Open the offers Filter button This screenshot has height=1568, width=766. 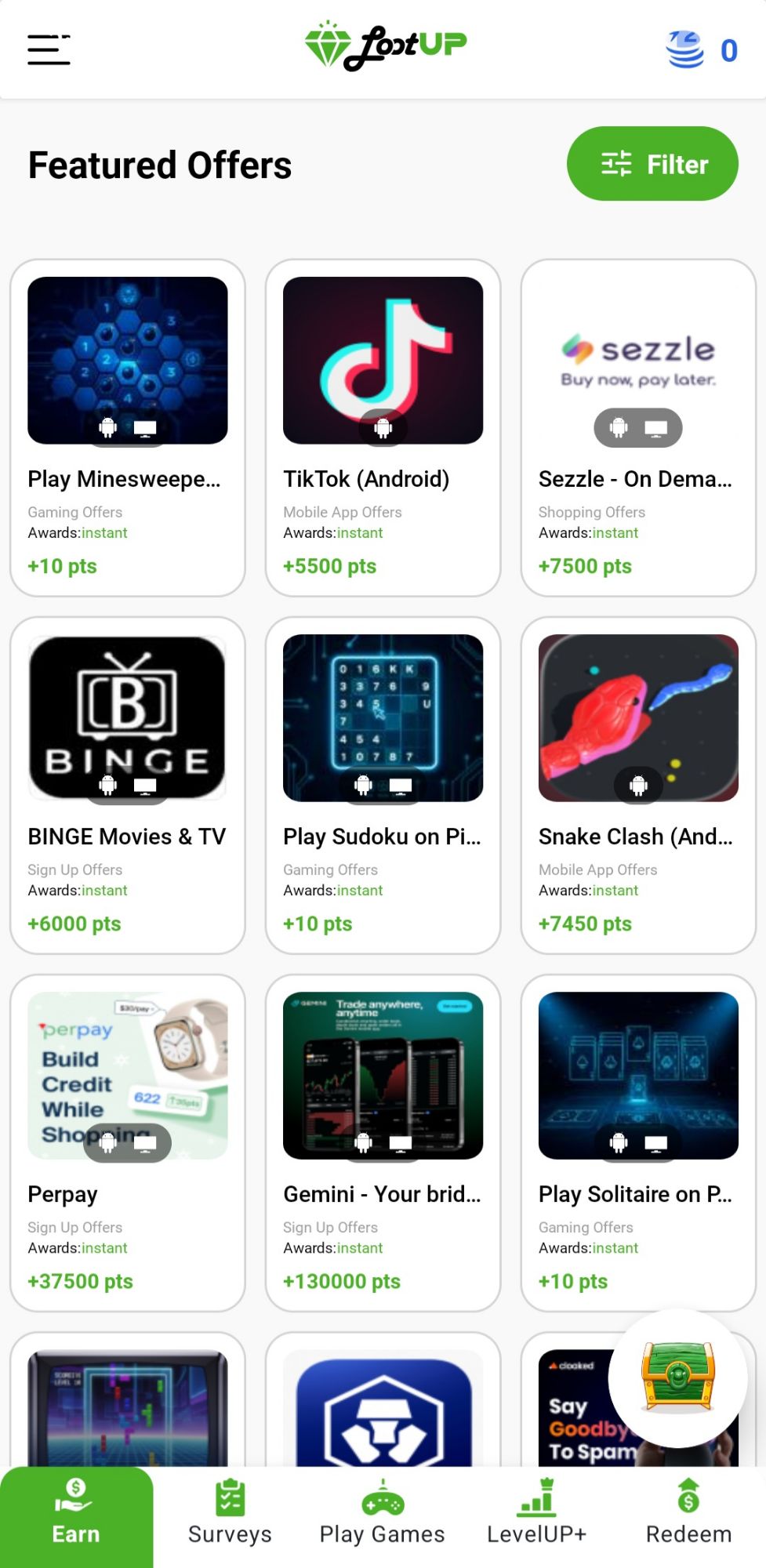[652, 164]
